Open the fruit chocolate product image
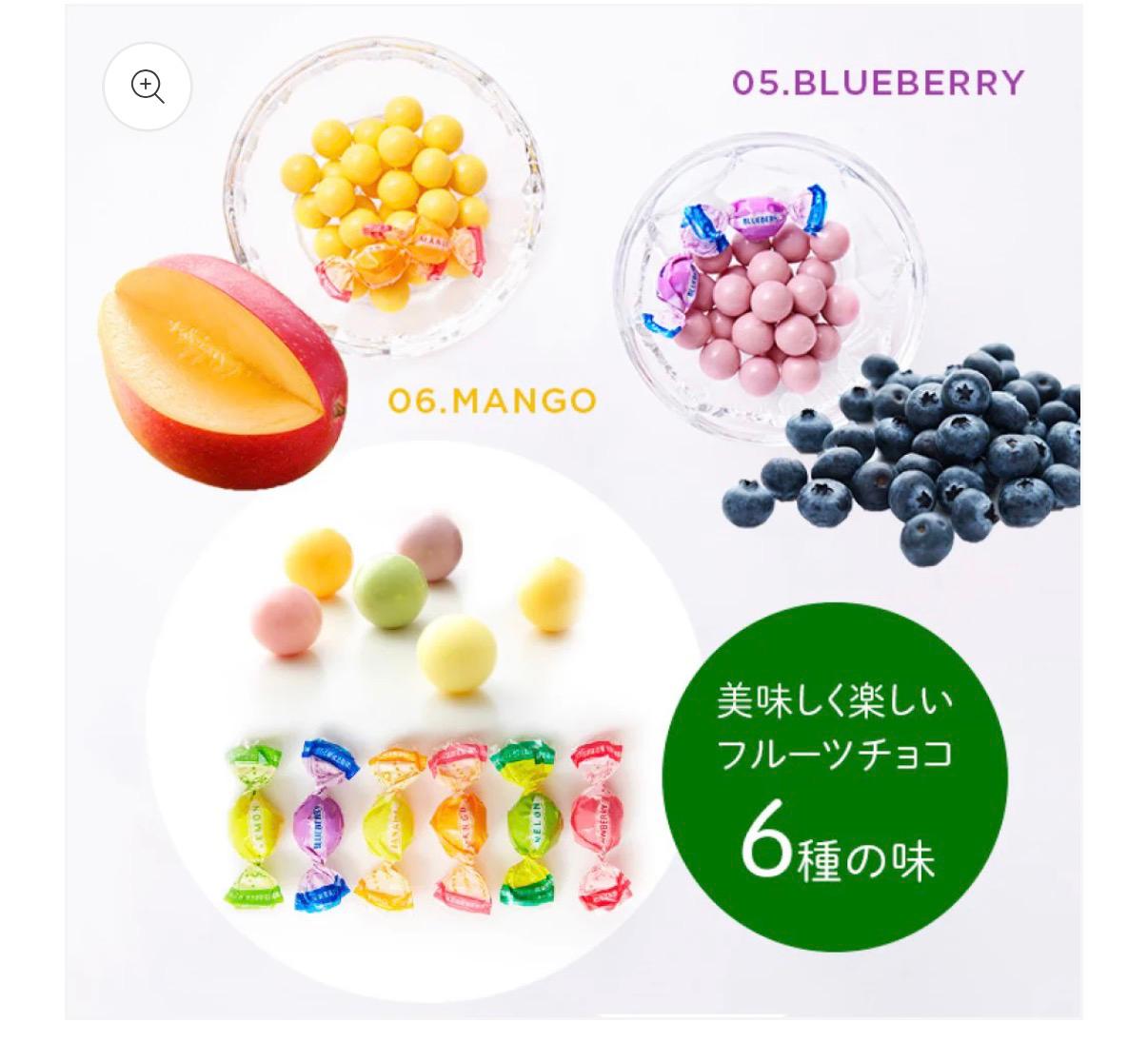The height and width of the screenshot is (1042, 1148). (574, 512)
